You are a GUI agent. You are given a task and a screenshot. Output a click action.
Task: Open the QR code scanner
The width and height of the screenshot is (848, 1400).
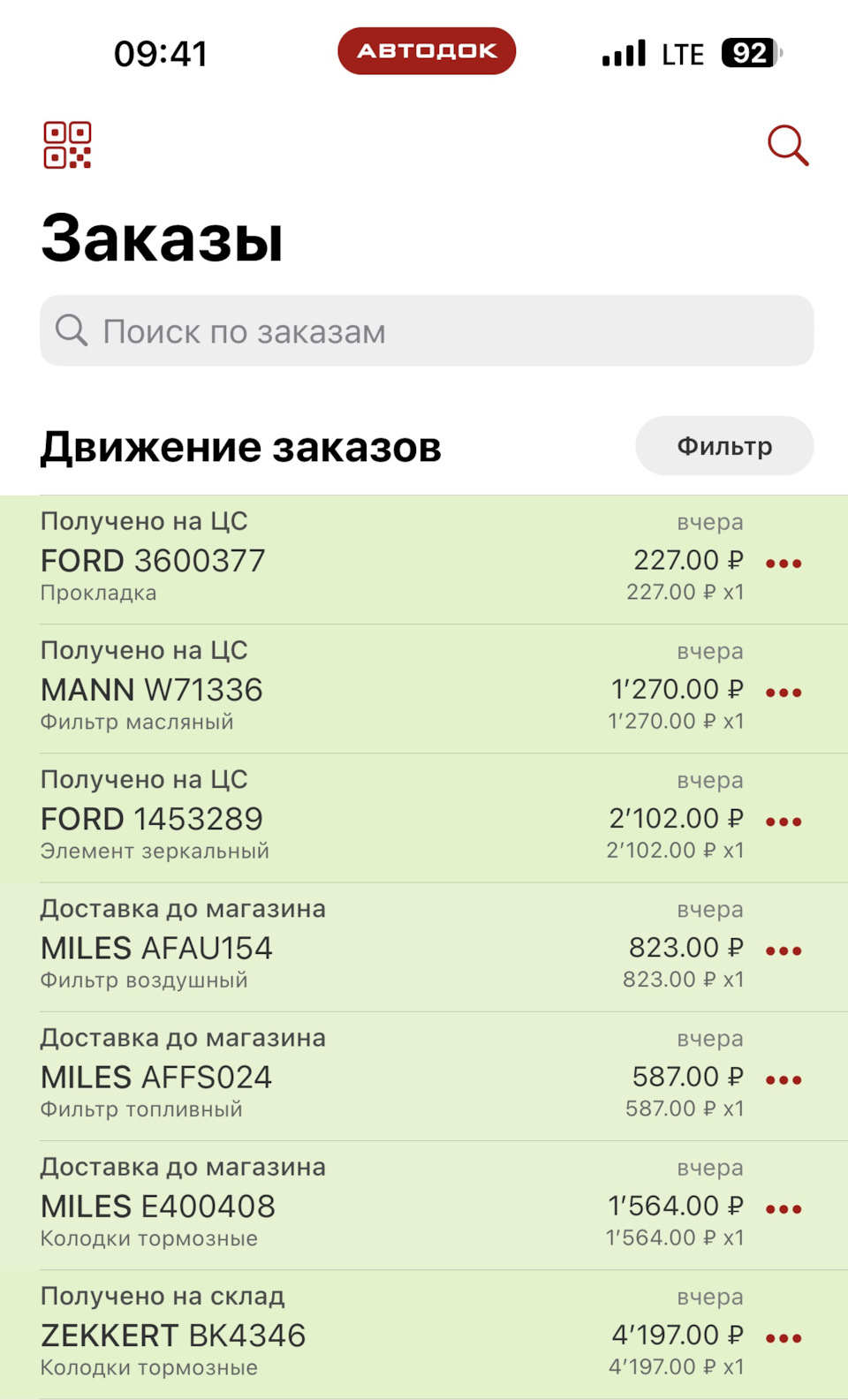coord(68,145)
